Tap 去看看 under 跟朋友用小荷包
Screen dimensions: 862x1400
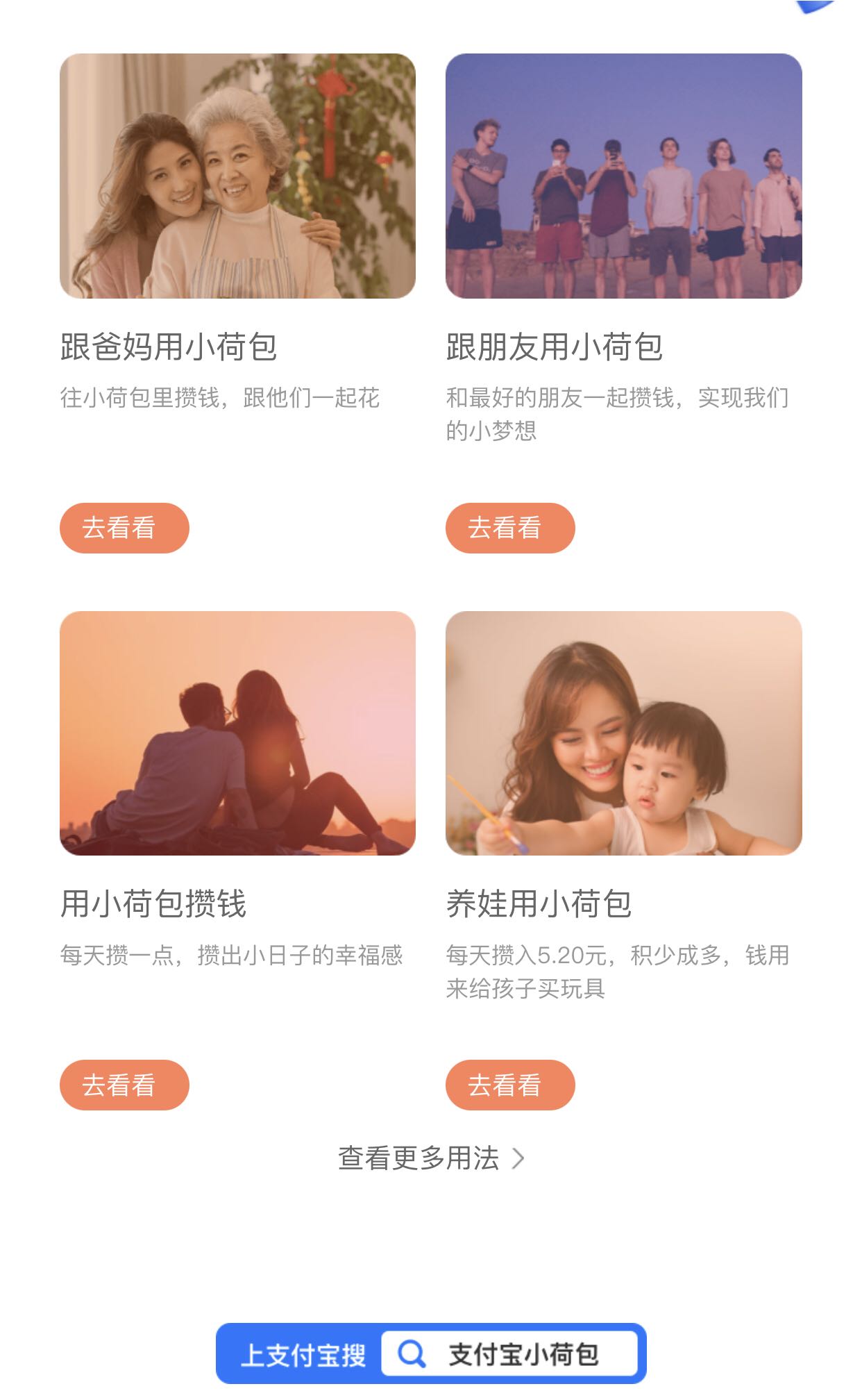click(510, 528)
